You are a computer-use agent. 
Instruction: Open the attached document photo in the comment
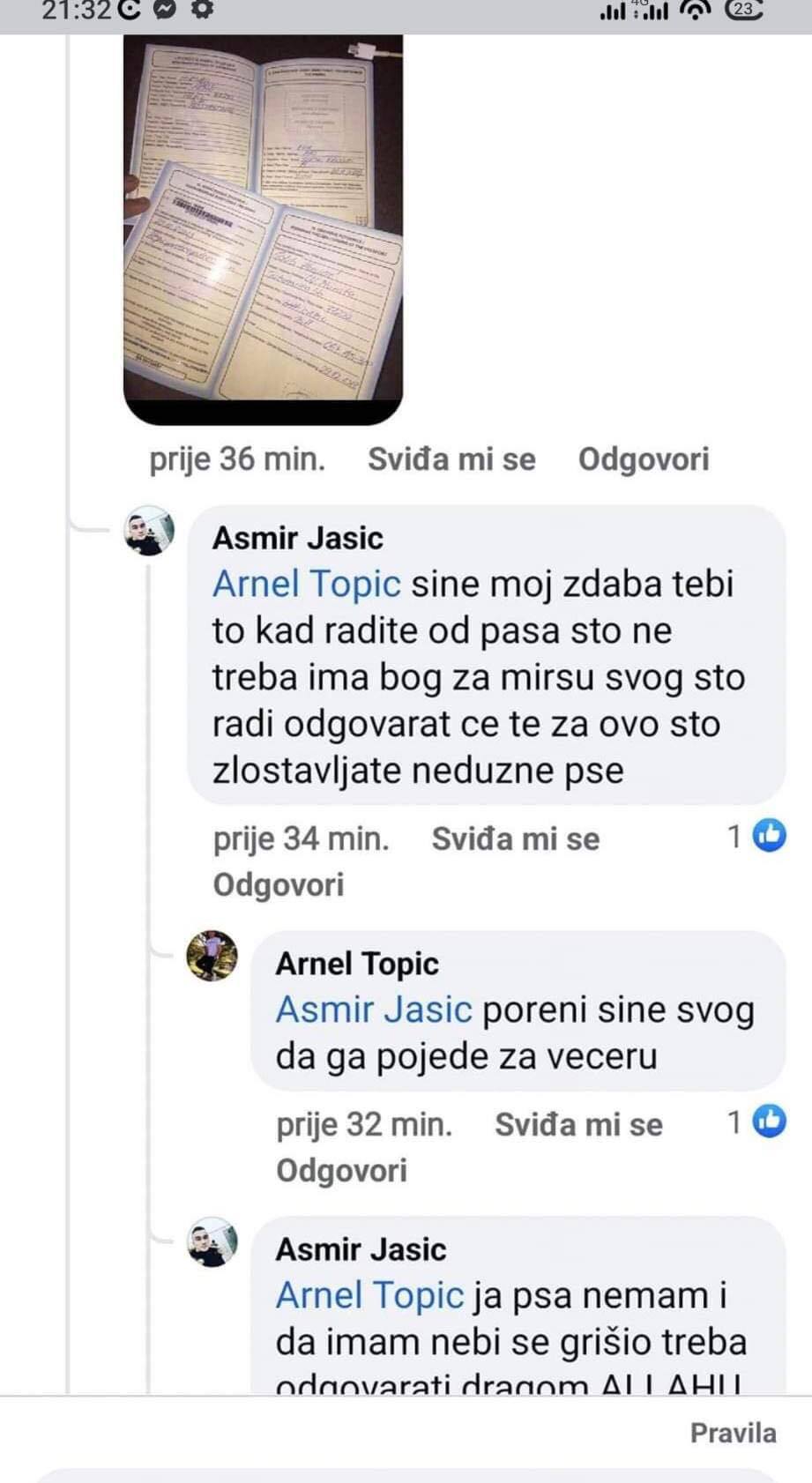coord(263,227)
